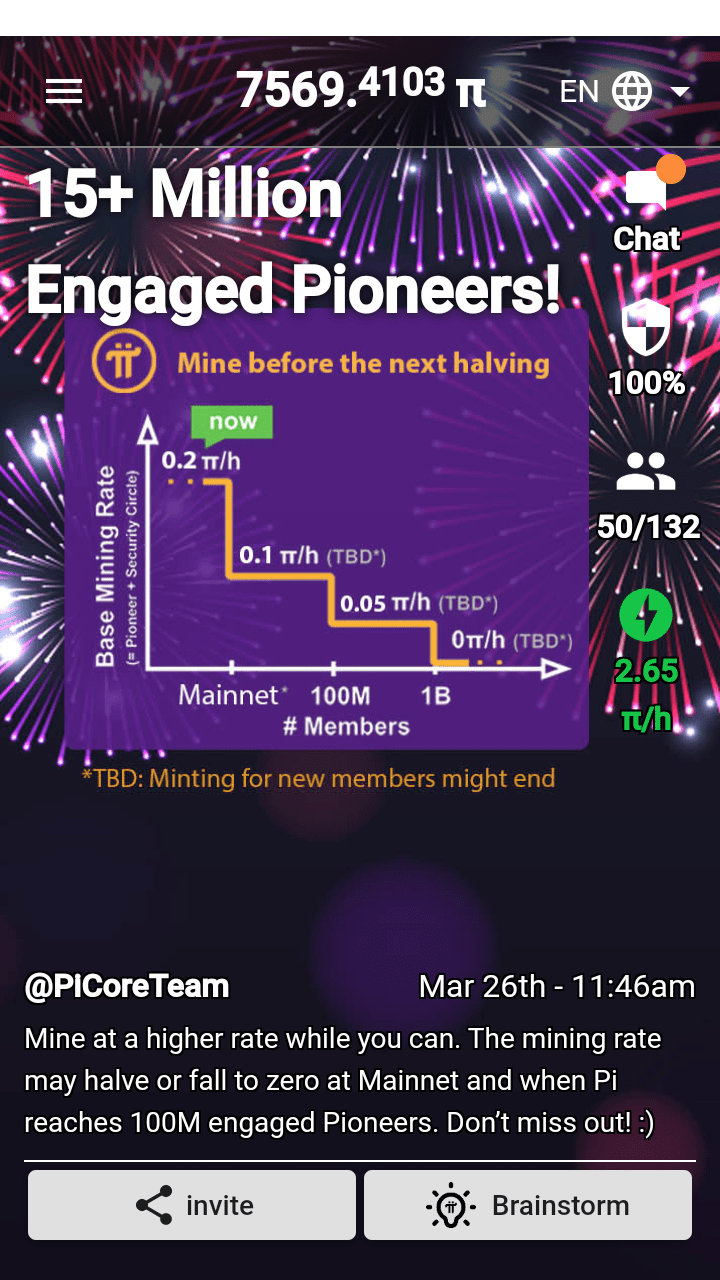Open the Chat icon

(646, 190)
